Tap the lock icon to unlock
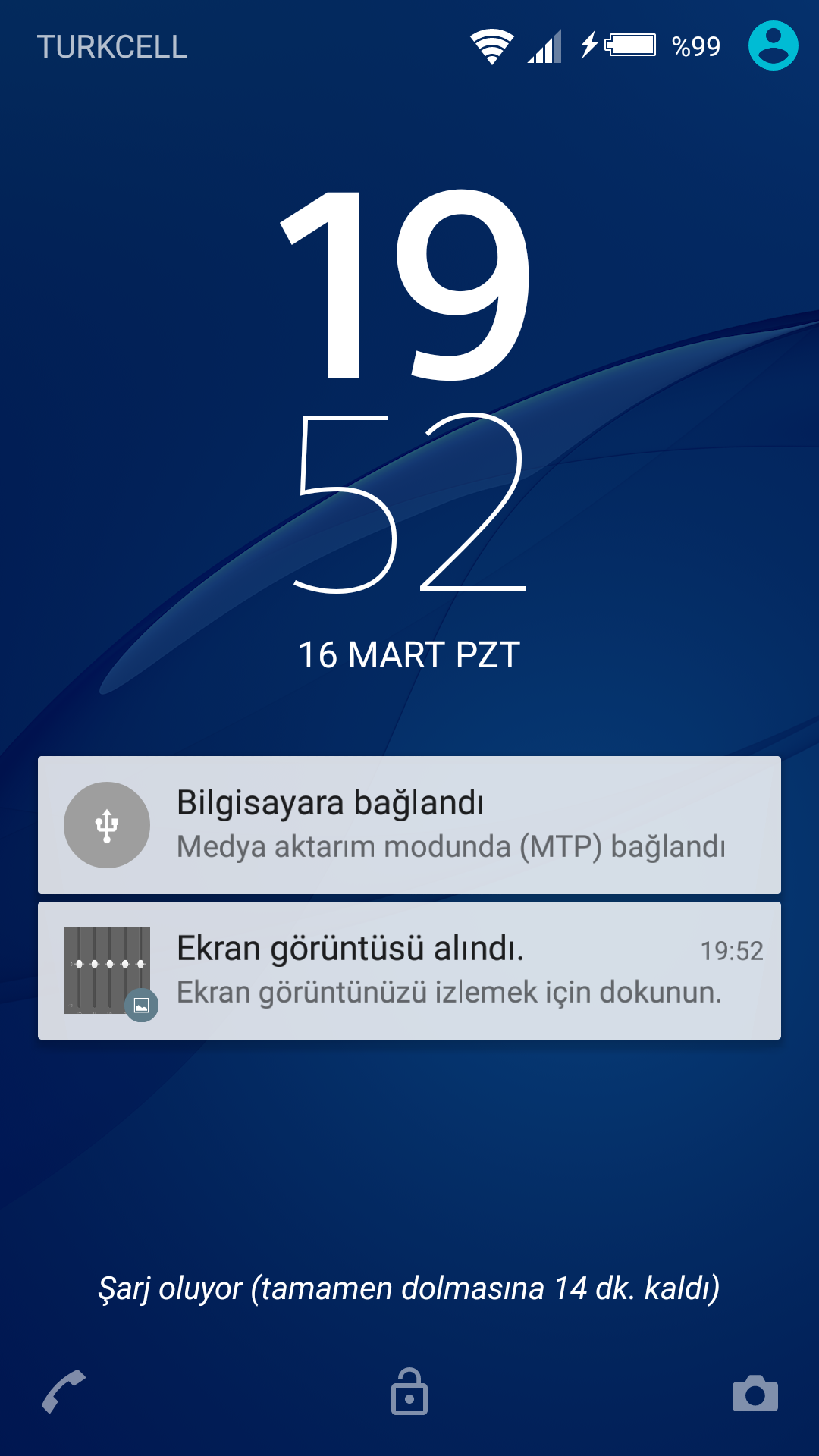 (409, 1392)
